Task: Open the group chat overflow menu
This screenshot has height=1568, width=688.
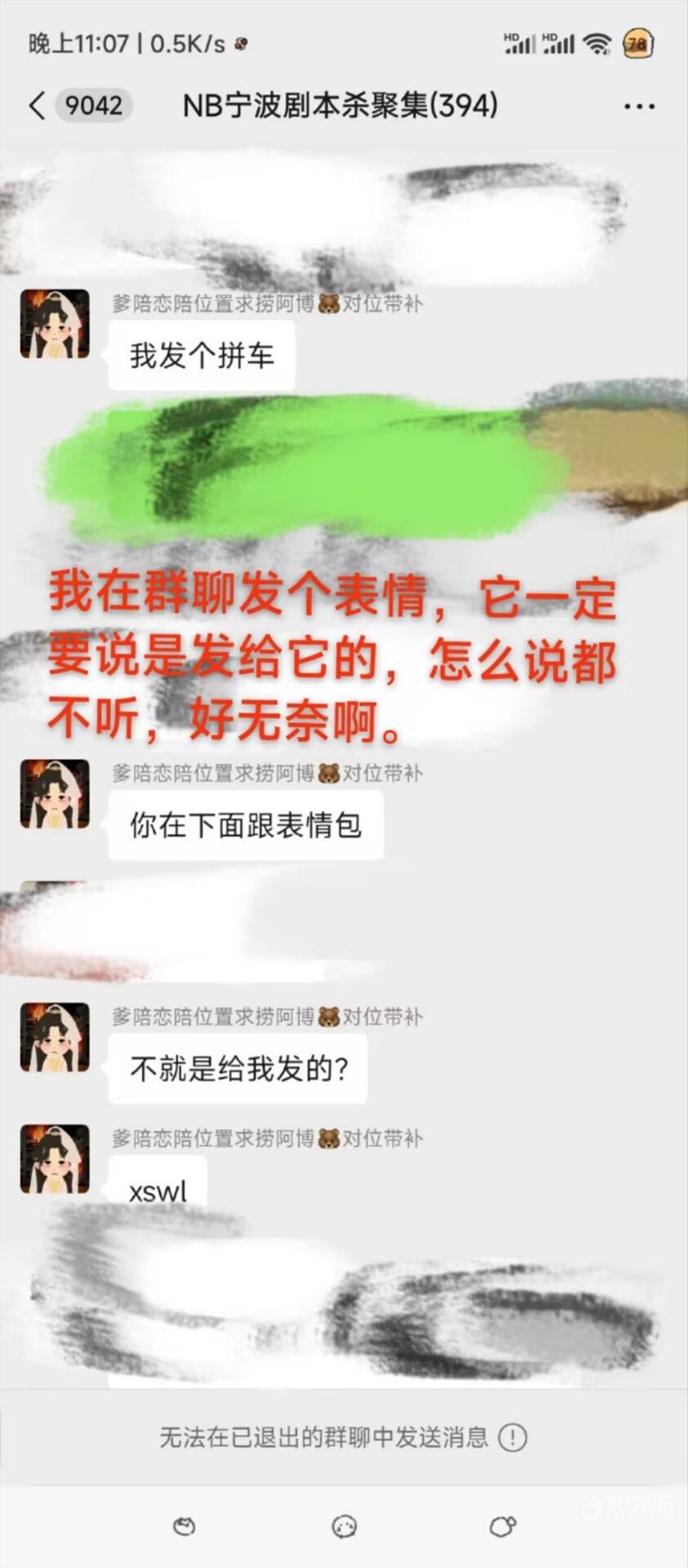Action: [639, 107]
